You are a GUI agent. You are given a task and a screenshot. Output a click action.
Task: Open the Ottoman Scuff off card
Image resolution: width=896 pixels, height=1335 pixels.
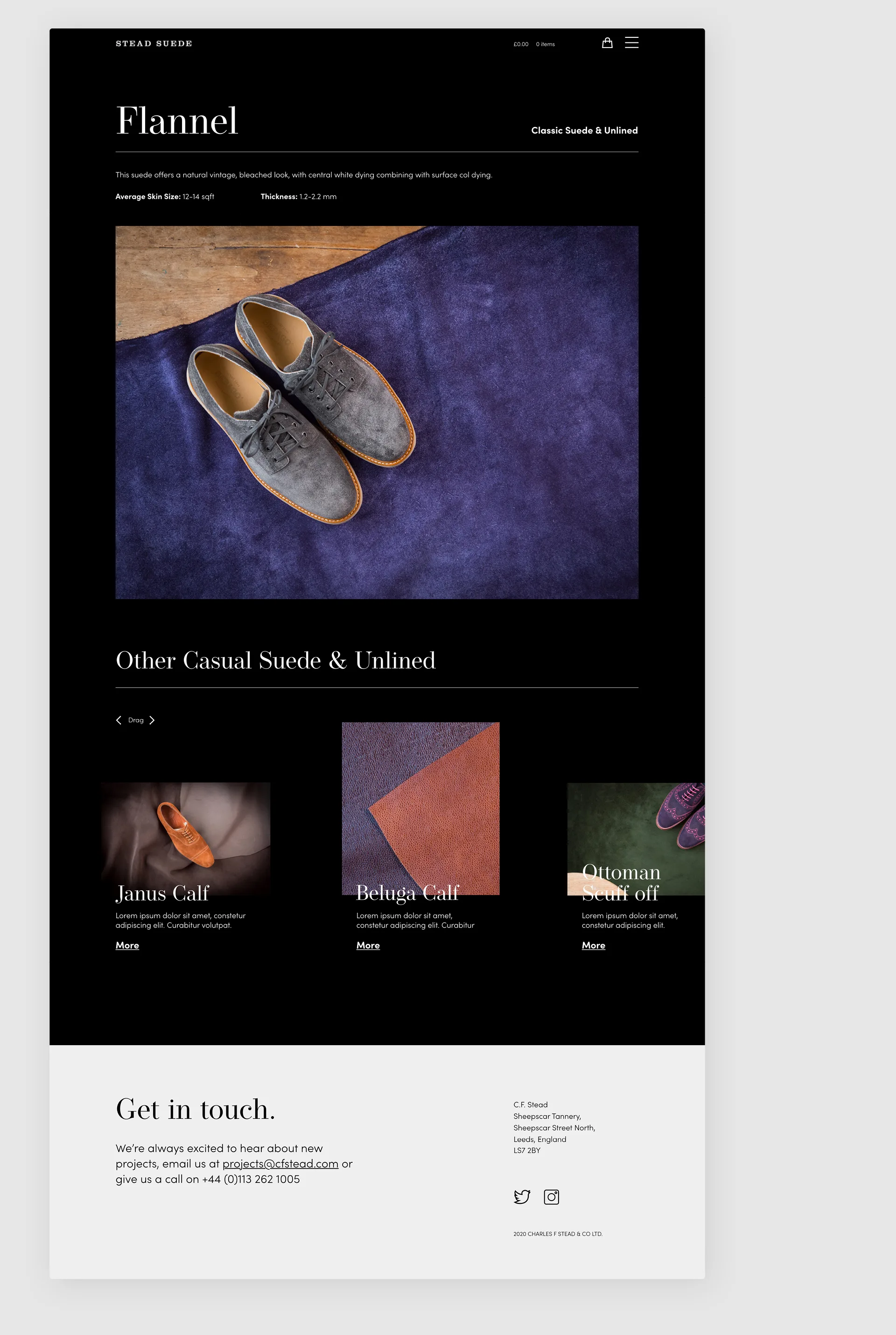tap(636, 838)
